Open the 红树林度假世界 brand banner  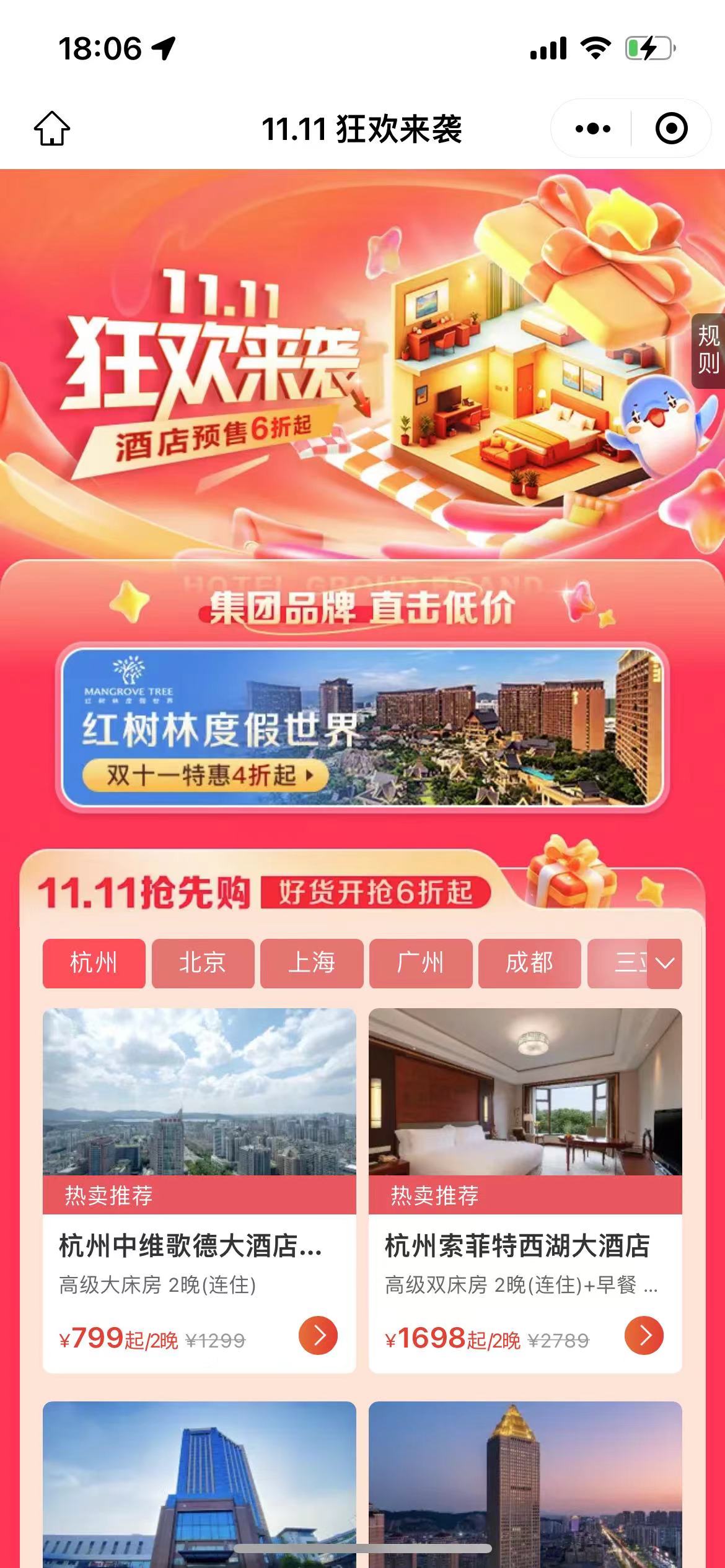pos(362,726)
